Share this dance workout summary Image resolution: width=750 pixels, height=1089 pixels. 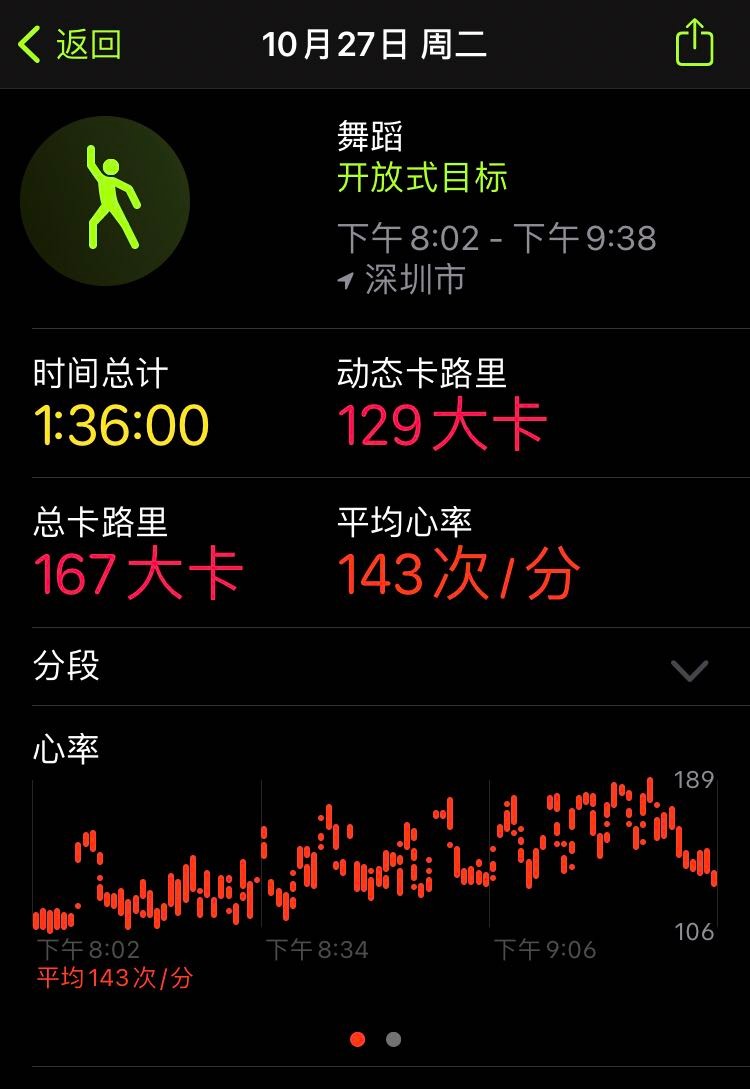[x=694, y=44]
